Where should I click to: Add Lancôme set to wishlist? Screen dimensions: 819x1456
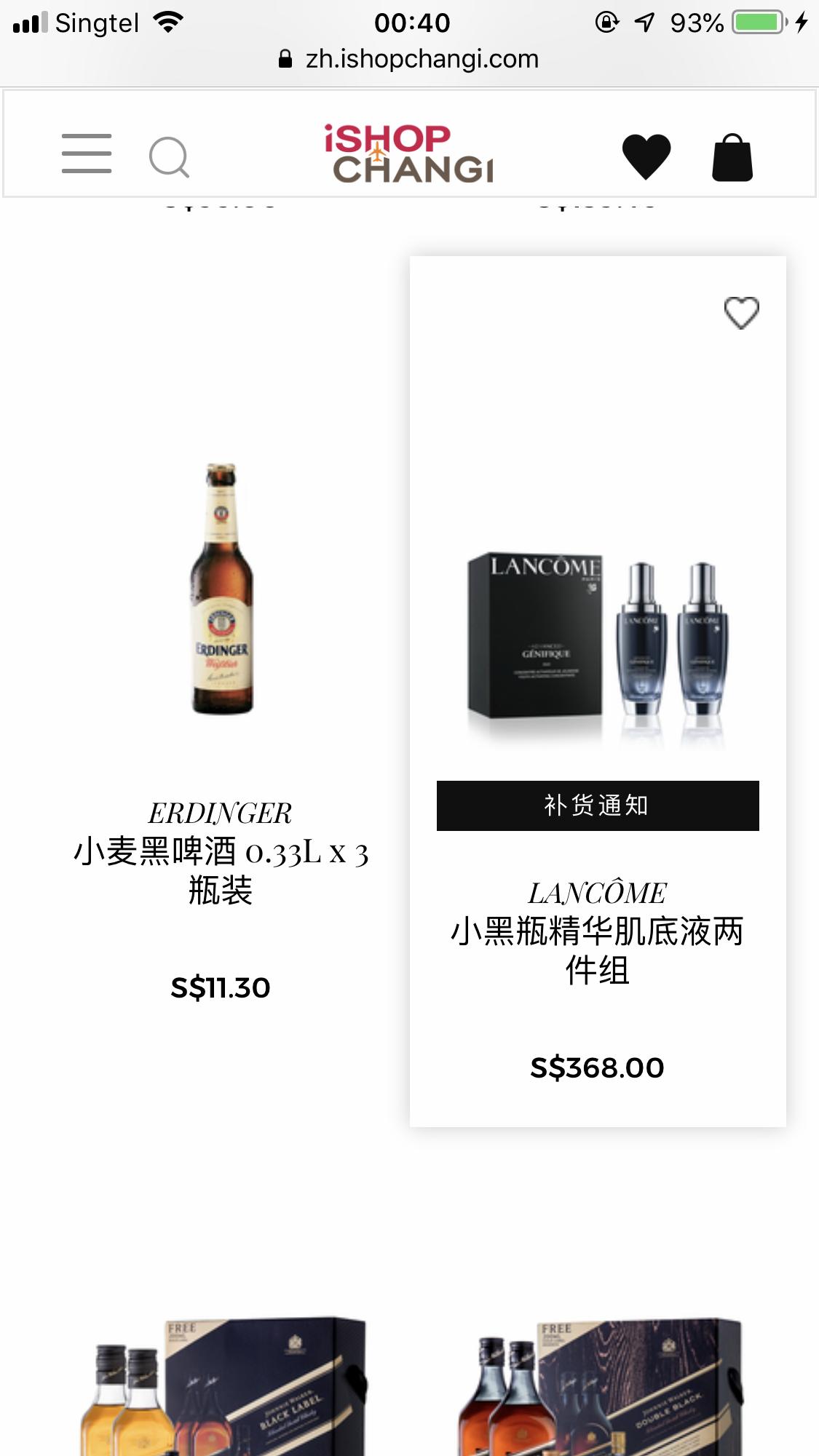[x=741, y=313]
